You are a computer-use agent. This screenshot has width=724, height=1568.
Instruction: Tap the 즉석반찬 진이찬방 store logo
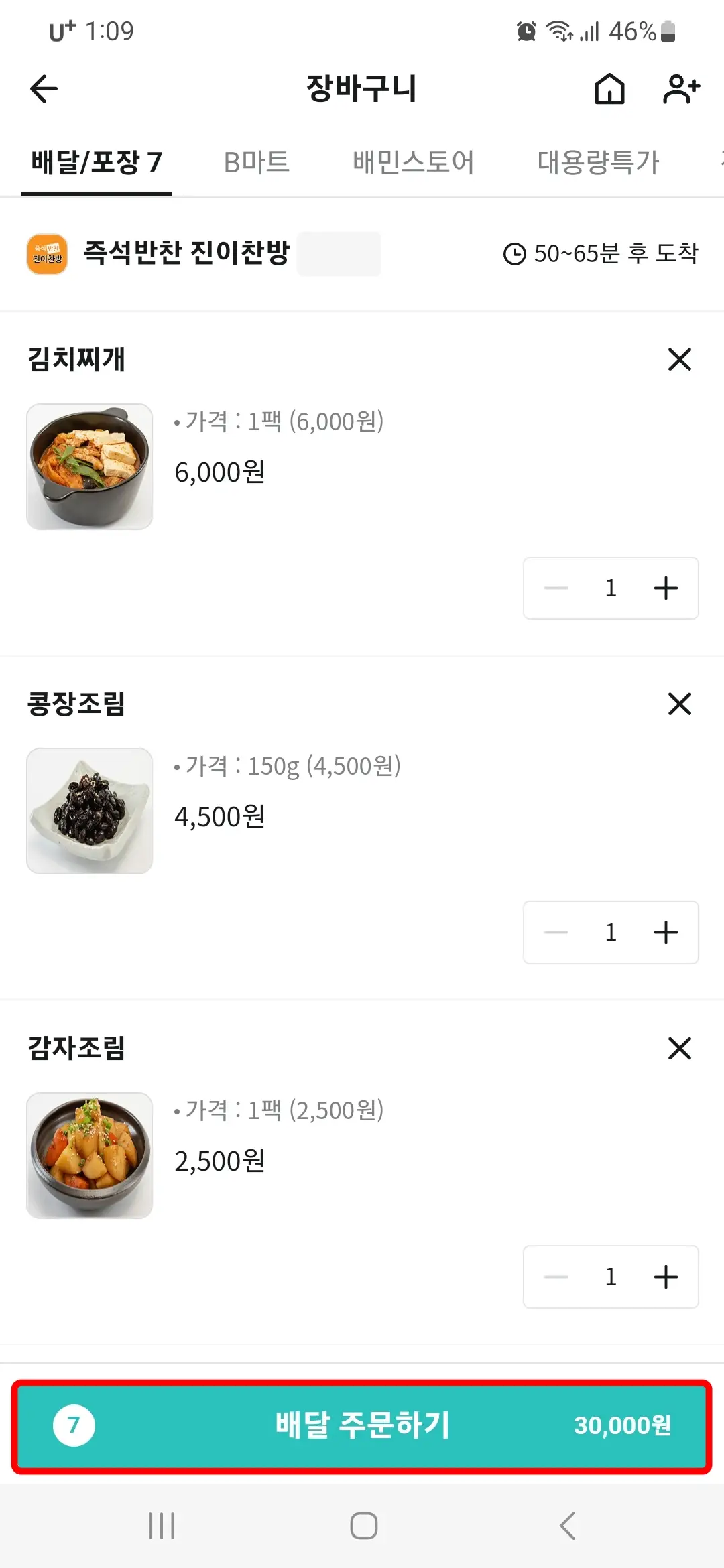pos(46,253)
